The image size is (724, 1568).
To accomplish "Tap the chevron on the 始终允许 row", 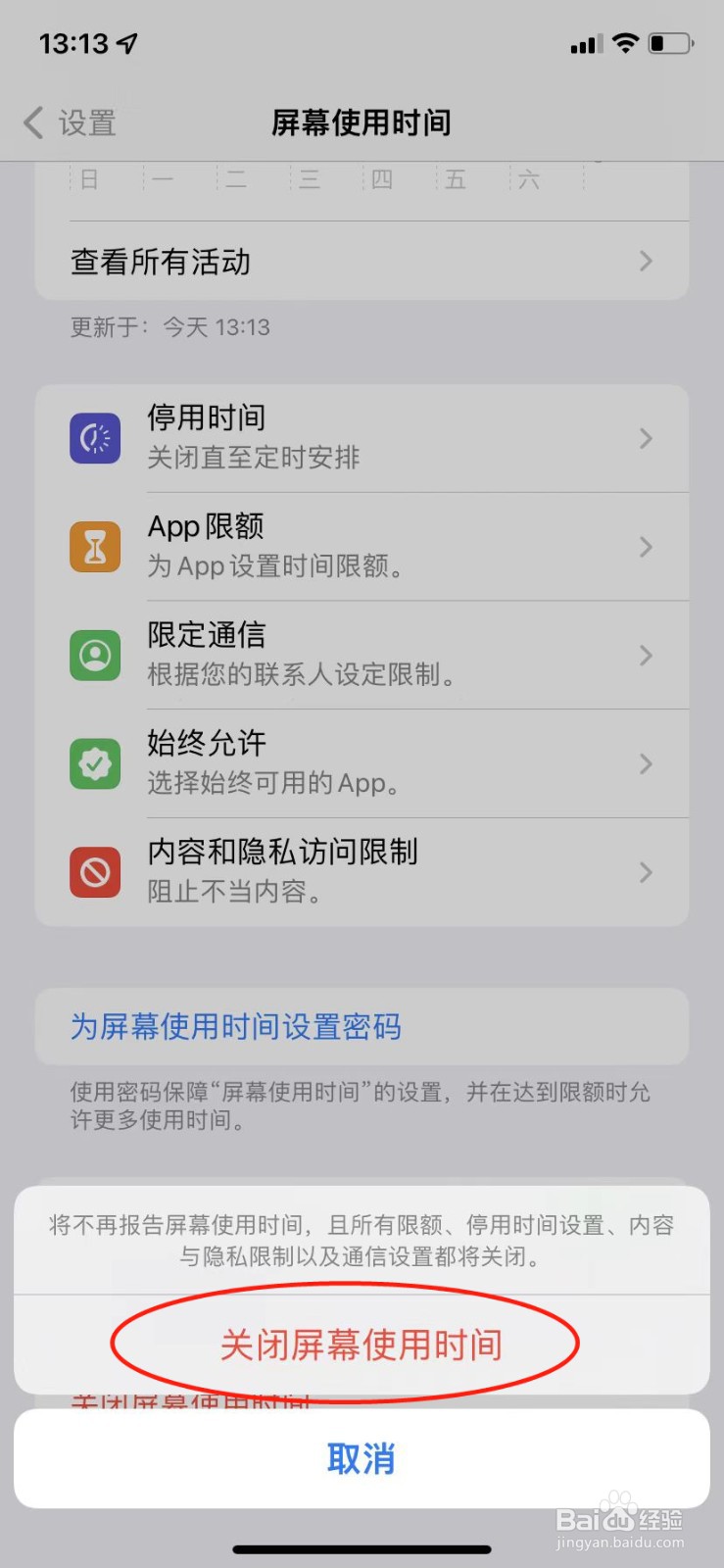I will tap(645, 763).
